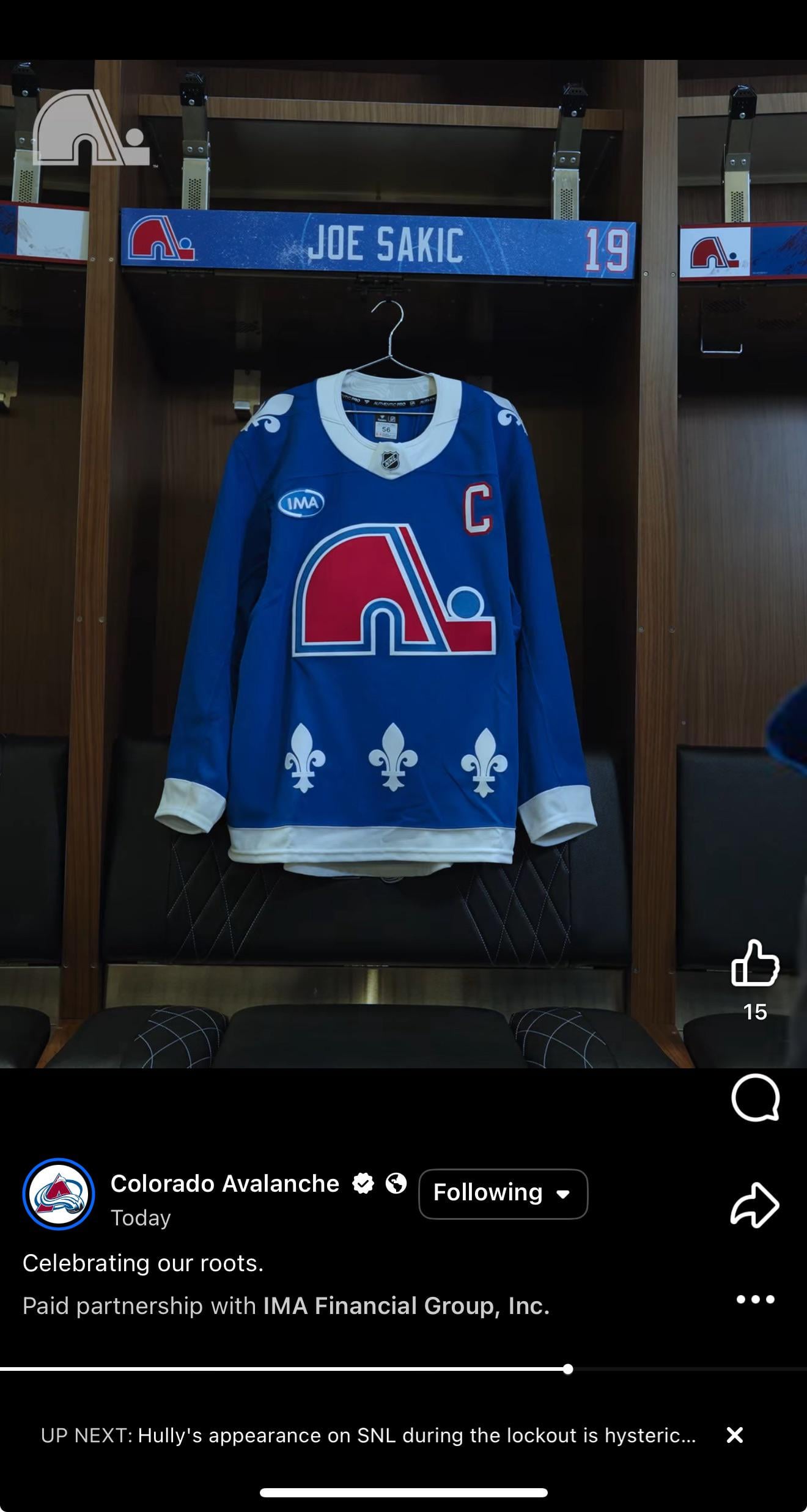
Task: Play the UP NEXT Hully video
Action: [x=367, y=1435]
